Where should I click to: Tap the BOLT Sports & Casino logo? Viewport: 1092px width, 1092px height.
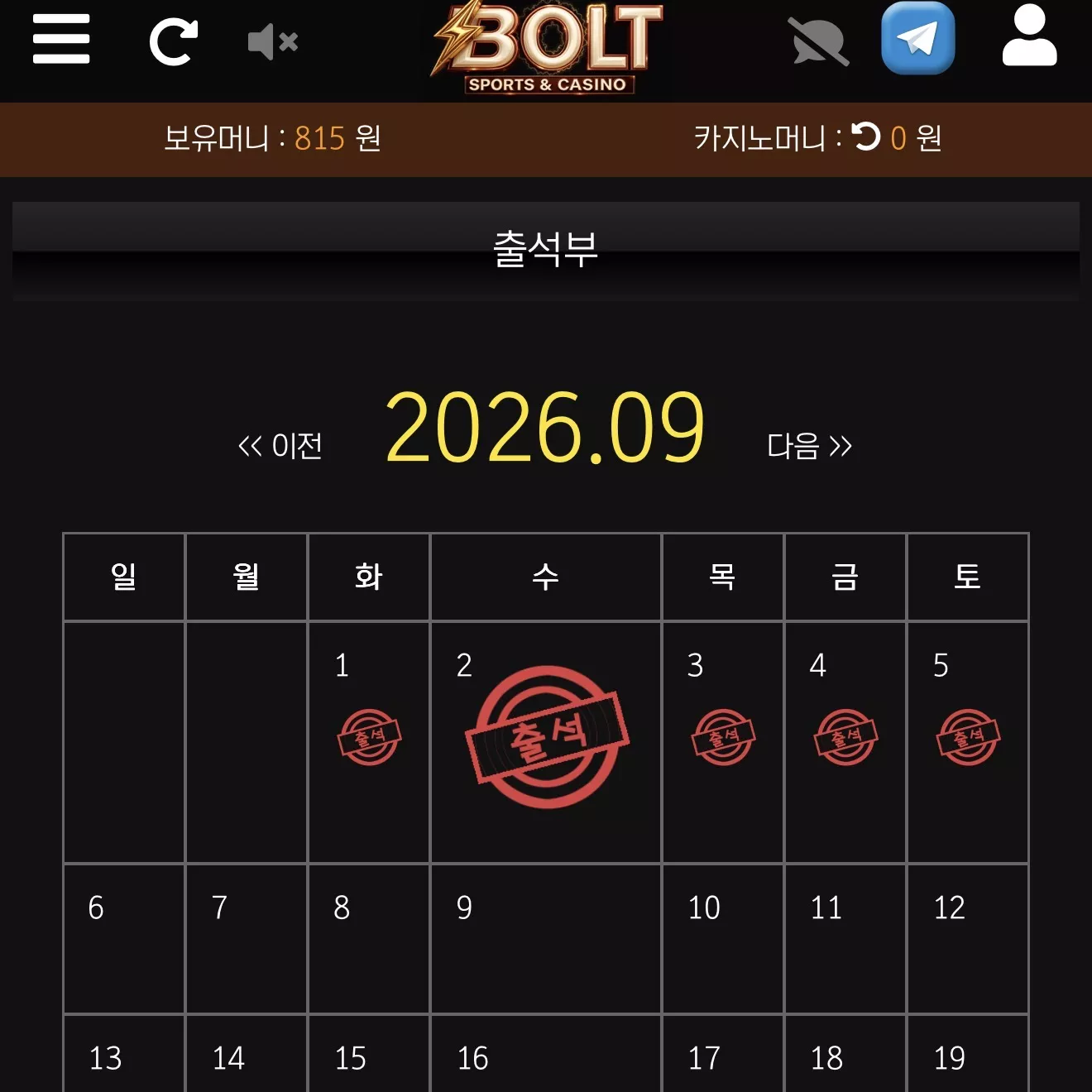pyautogui.click(x=547, y=48)
